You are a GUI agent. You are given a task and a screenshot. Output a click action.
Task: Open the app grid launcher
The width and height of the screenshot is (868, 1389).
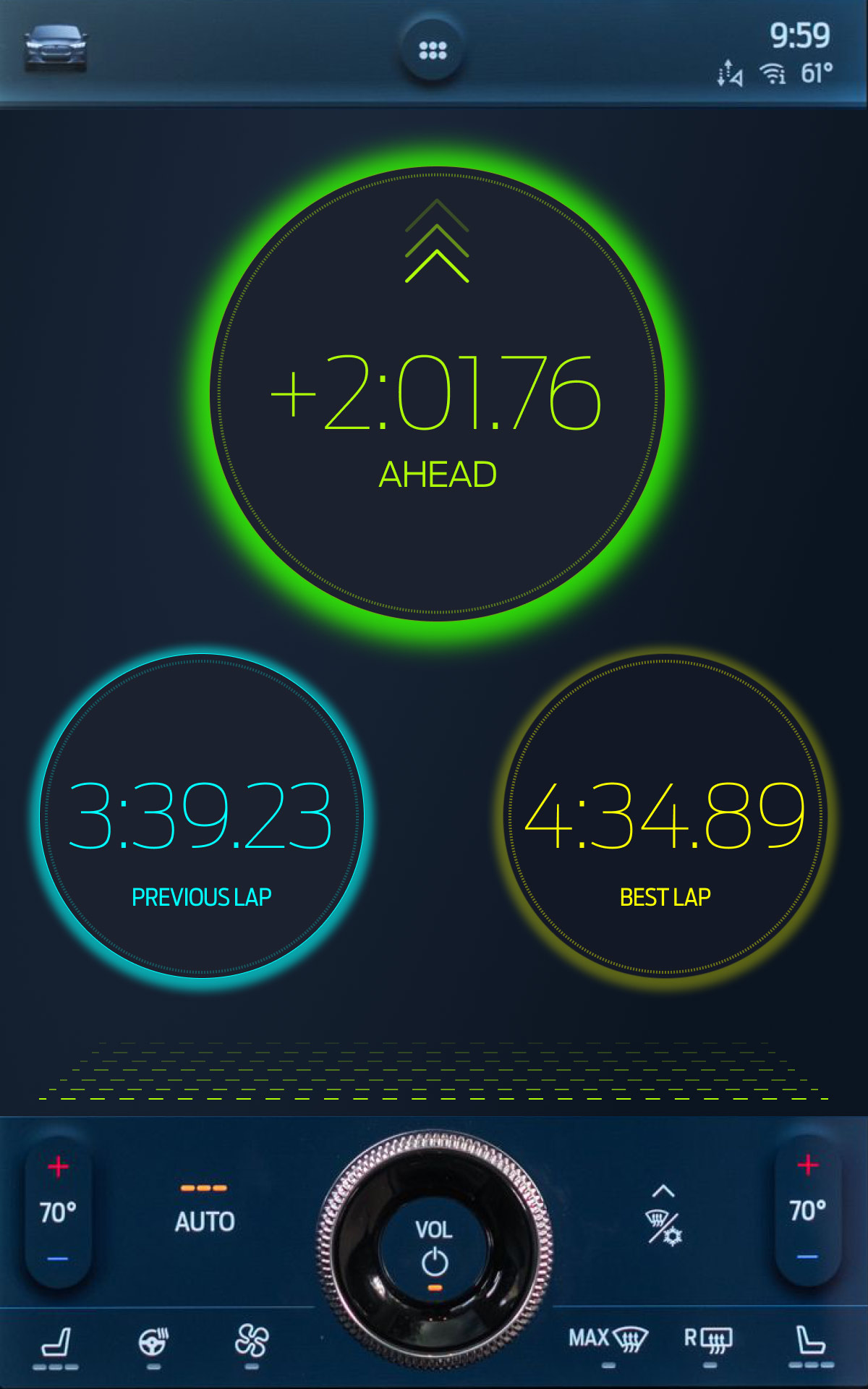click(433, 50)
